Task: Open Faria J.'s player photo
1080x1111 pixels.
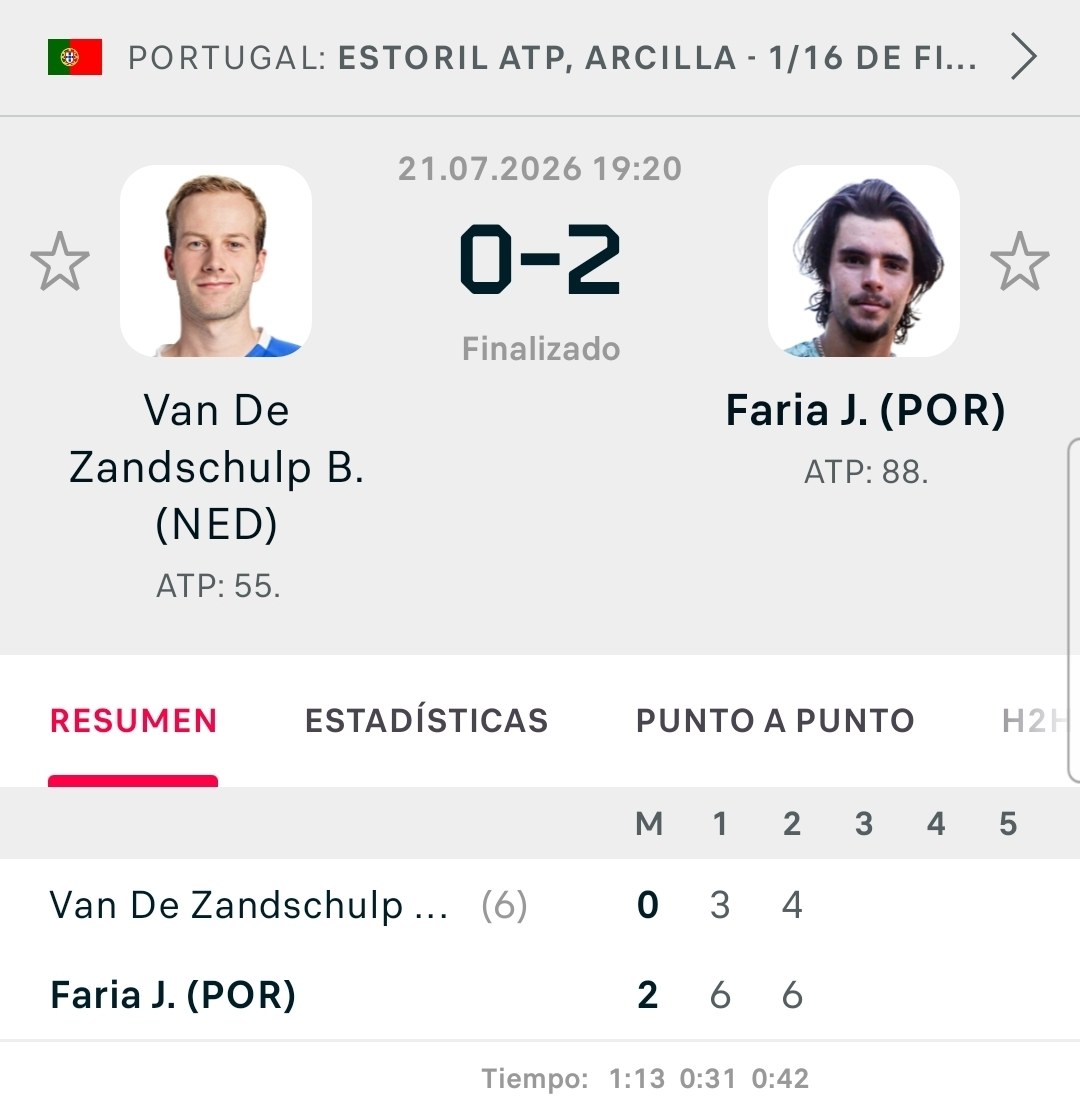Action: [x=864, y=261]
